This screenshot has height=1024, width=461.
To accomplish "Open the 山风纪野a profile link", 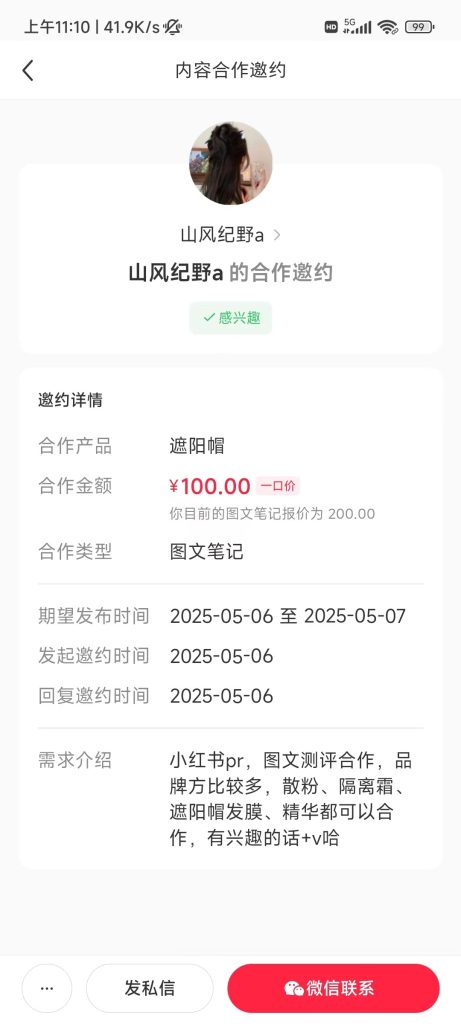I will [x=230, y=235].
